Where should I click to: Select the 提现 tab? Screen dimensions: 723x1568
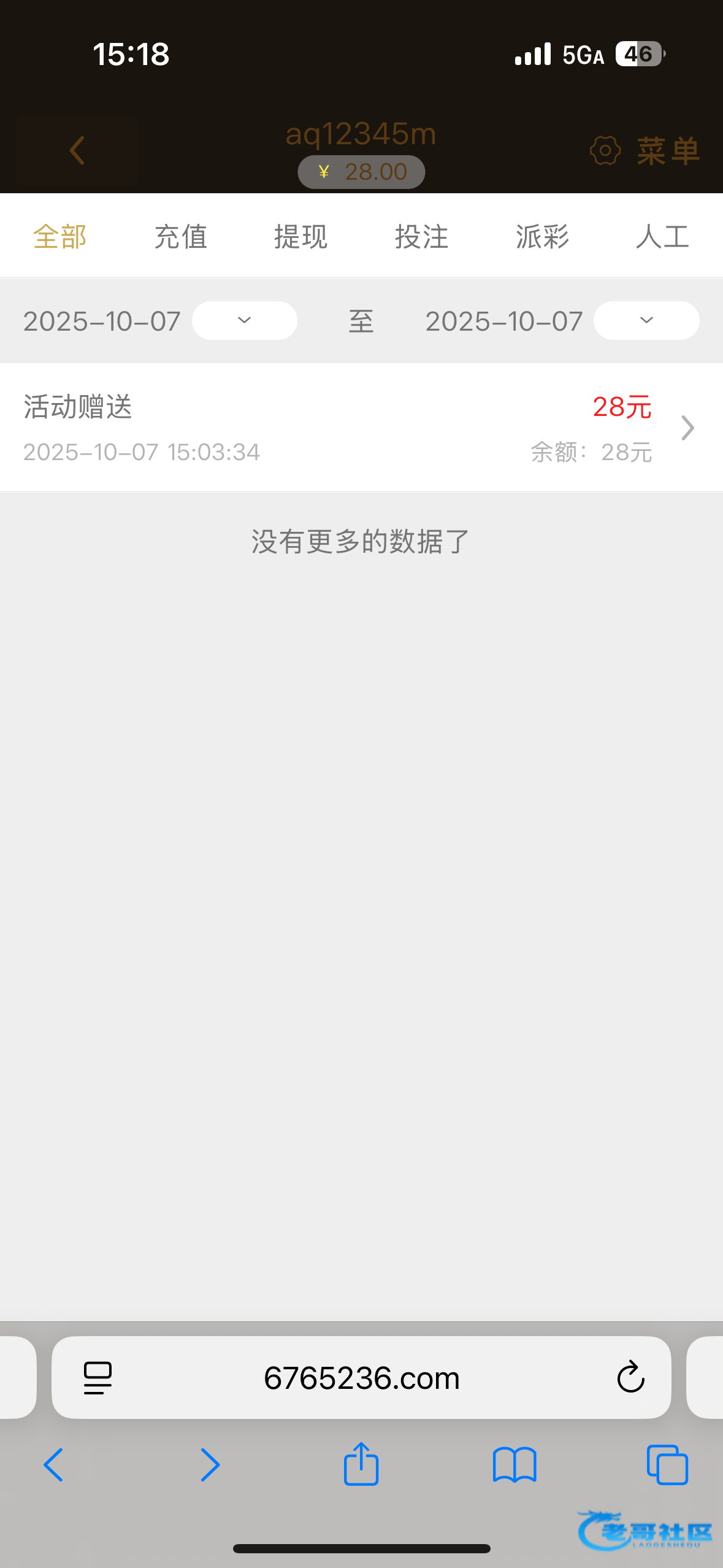point(300,237)
